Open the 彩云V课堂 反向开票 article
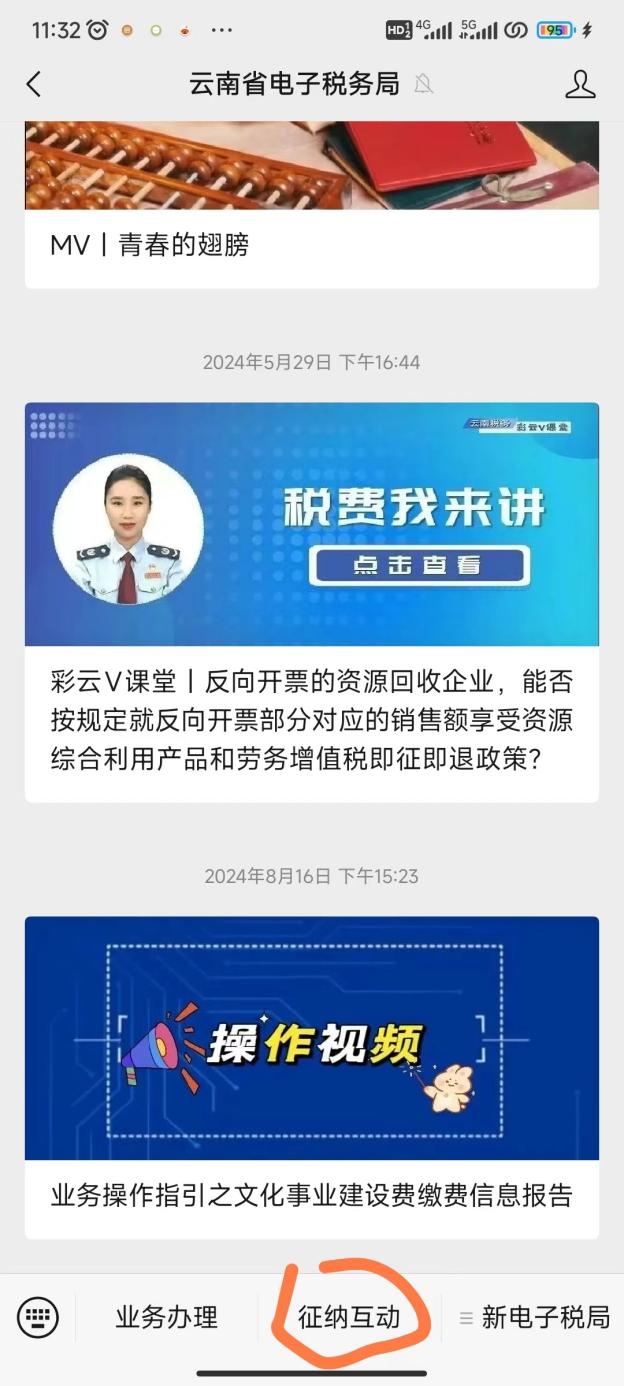624x1386 pixels. [x=311, y=719]
